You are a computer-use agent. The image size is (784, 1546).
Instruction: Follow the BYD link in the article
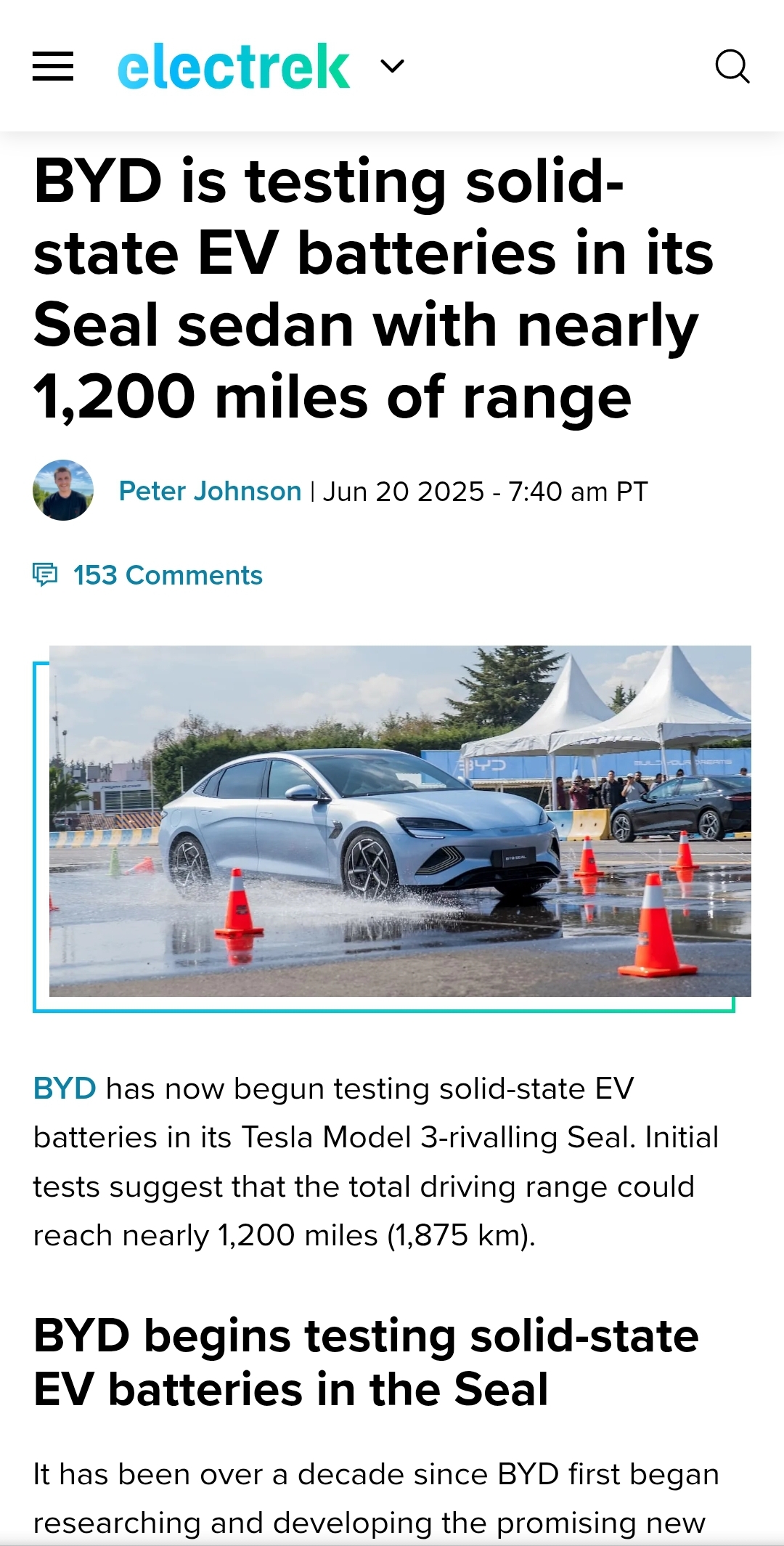coord(65,1089)
